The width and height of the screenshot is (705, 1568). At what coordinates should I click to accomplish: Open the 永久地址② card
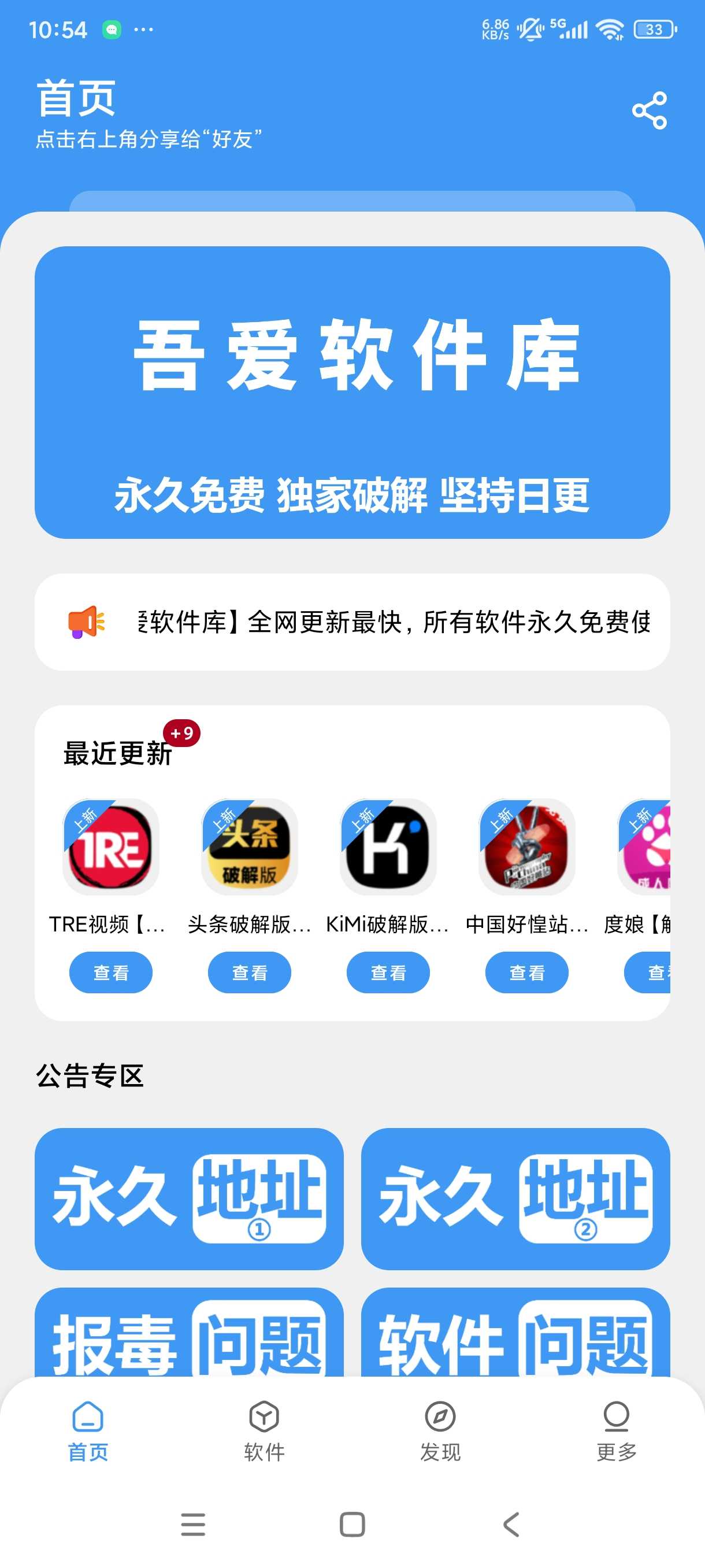(x=515, y=1199)
